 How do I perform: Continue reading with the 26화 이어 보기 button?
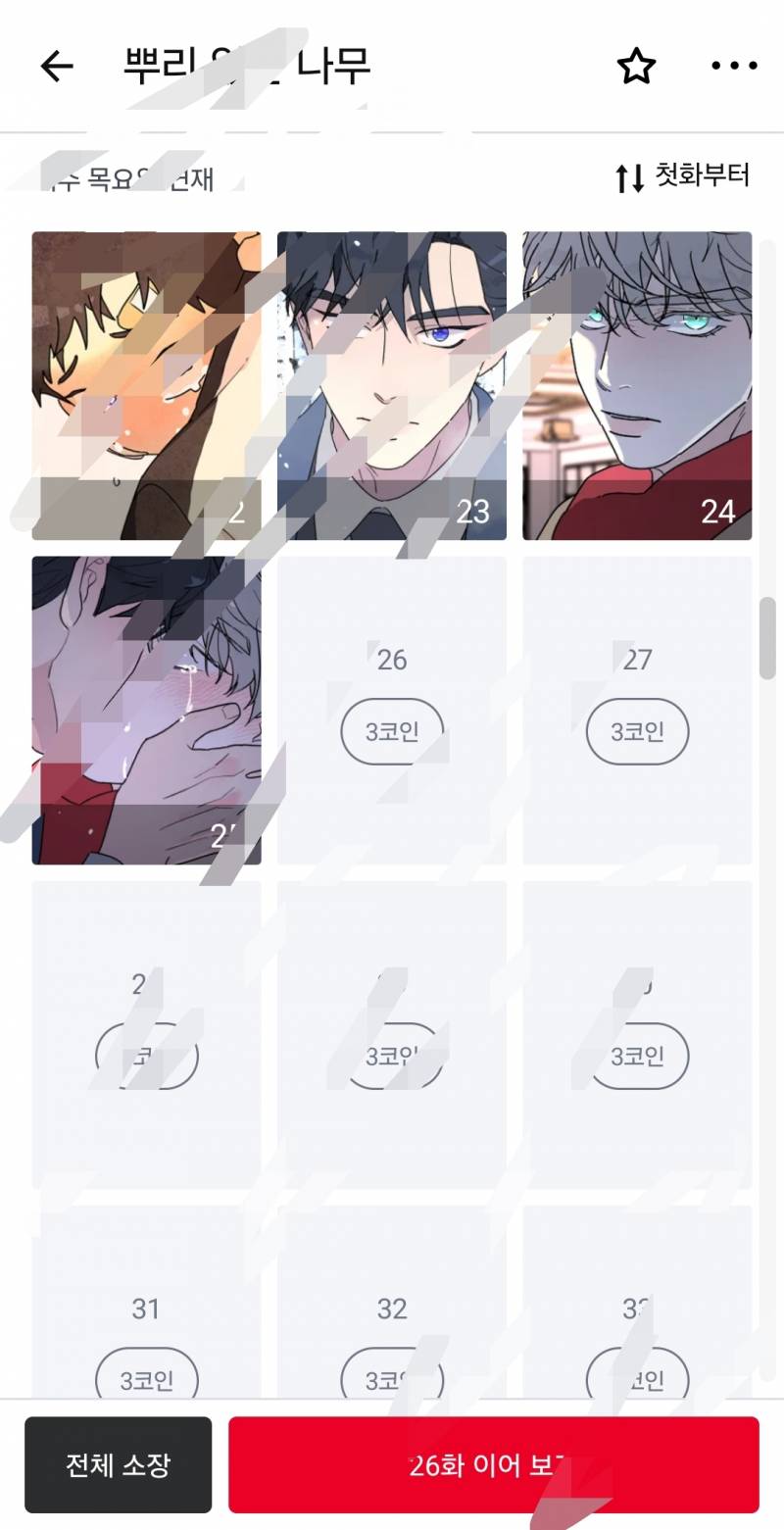pos(493,1465)
